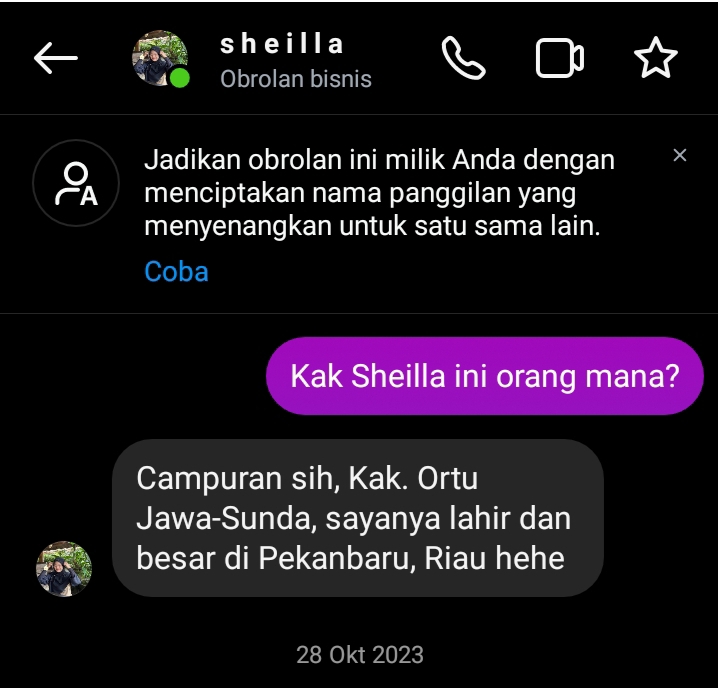Start a video call with sheilla
The image size is (718, 688).
(560, 58)
